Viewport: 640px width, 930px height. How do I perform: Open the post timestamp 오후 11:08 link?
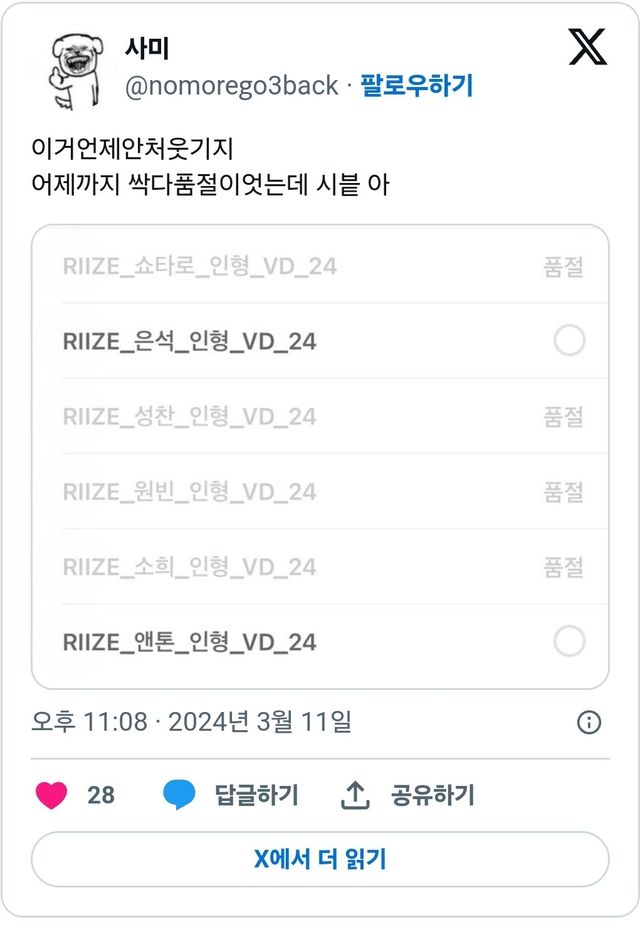click(x=191, y=722)
